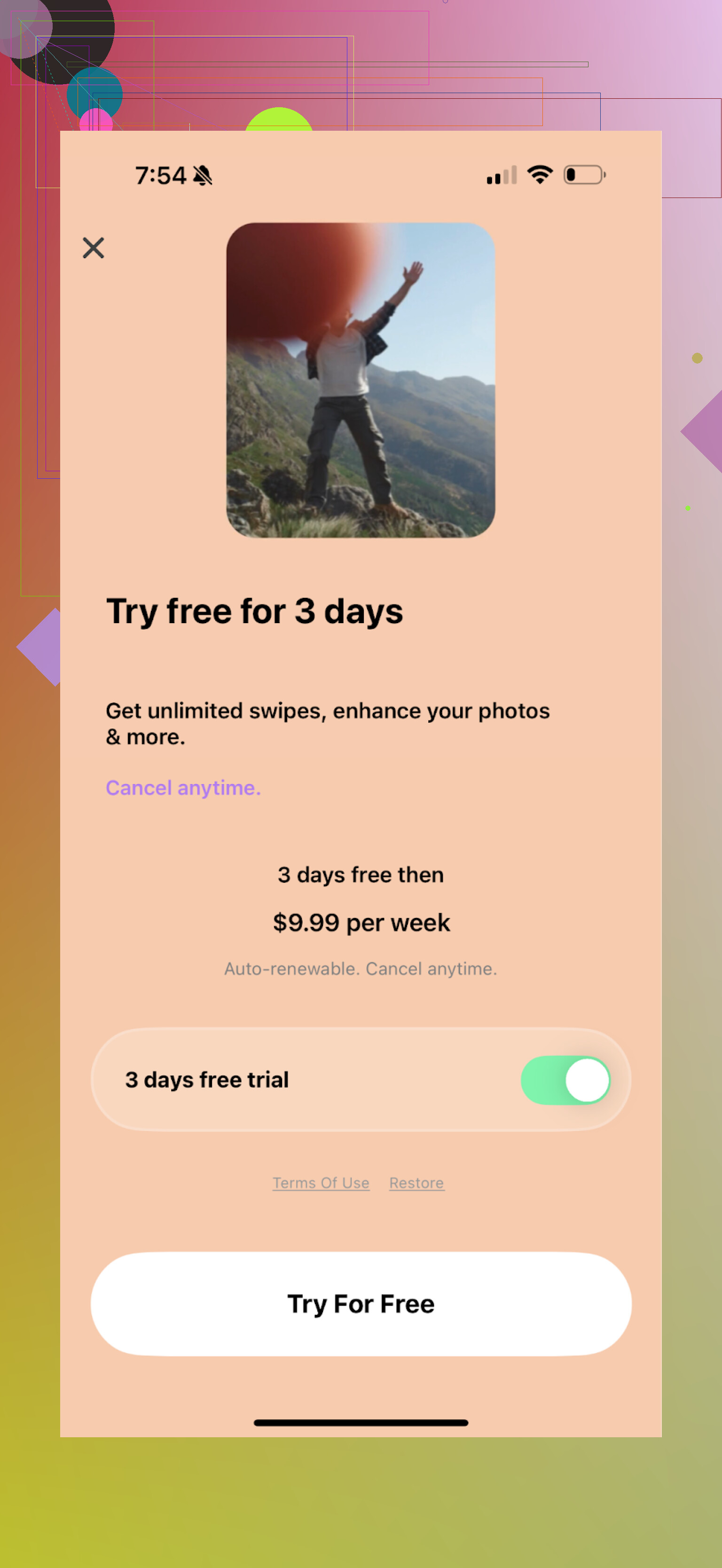
Task: Tap Restore to recover purchases
Action: [416, 1183]
